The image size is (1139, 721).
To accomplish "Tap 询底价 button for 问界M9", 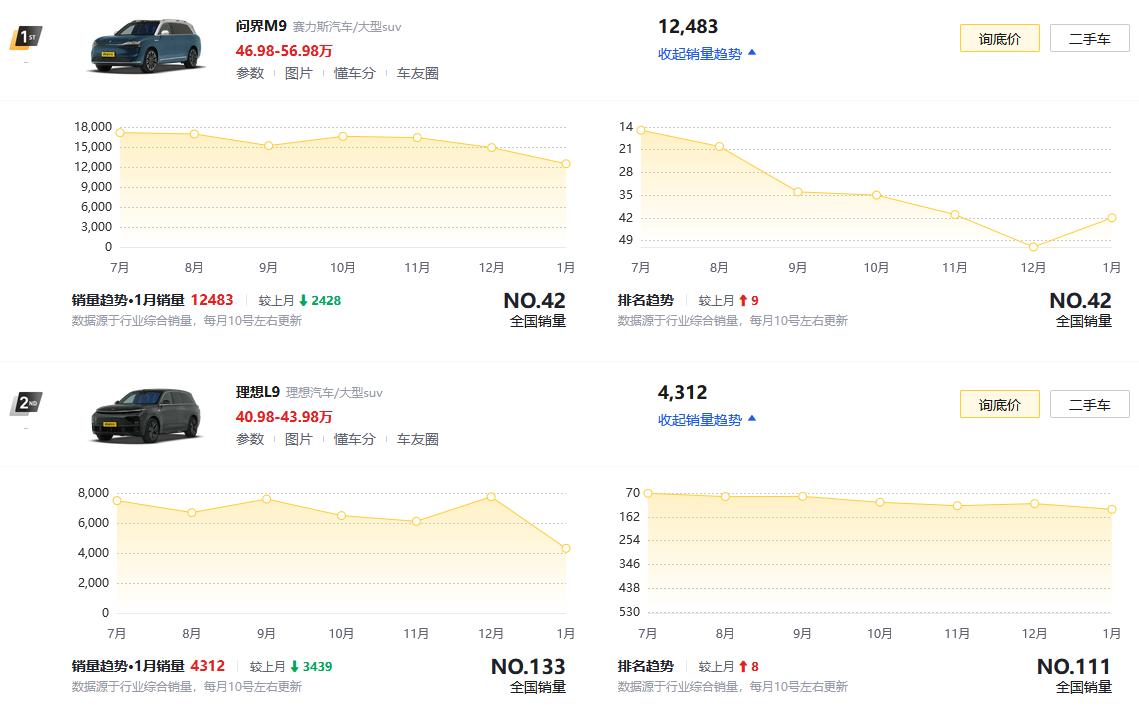I will (x=999, y=39).
